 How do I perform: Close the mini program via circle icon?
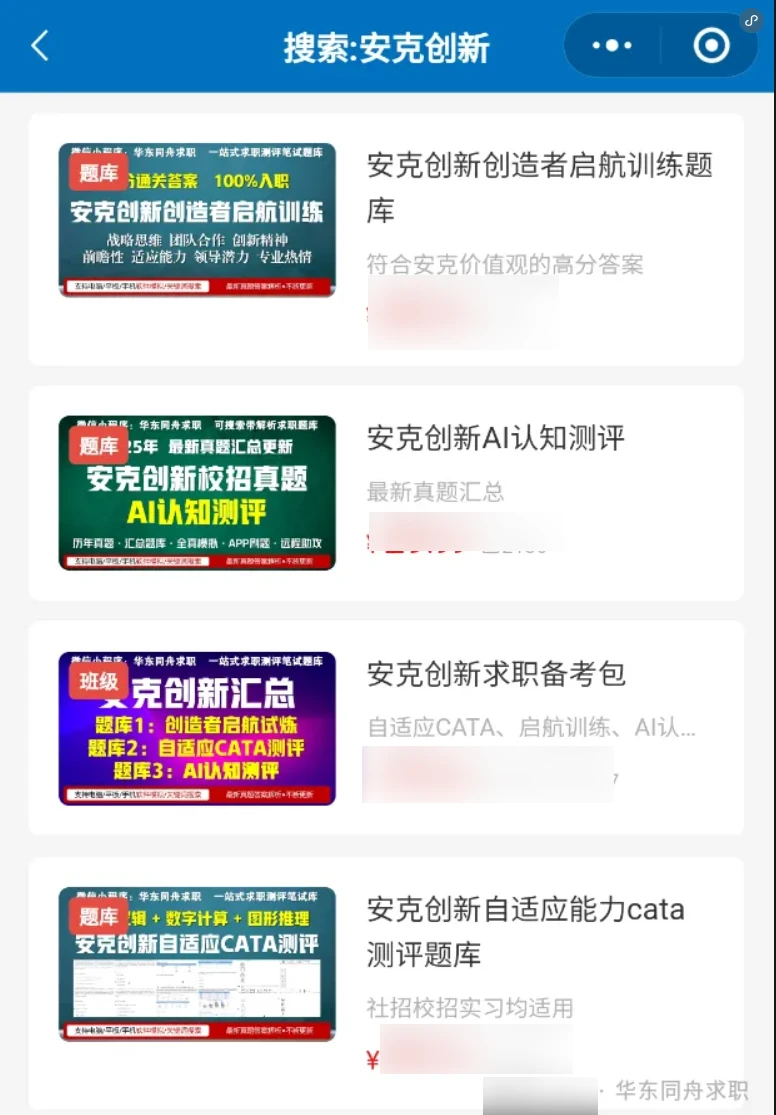pos(711,46)
